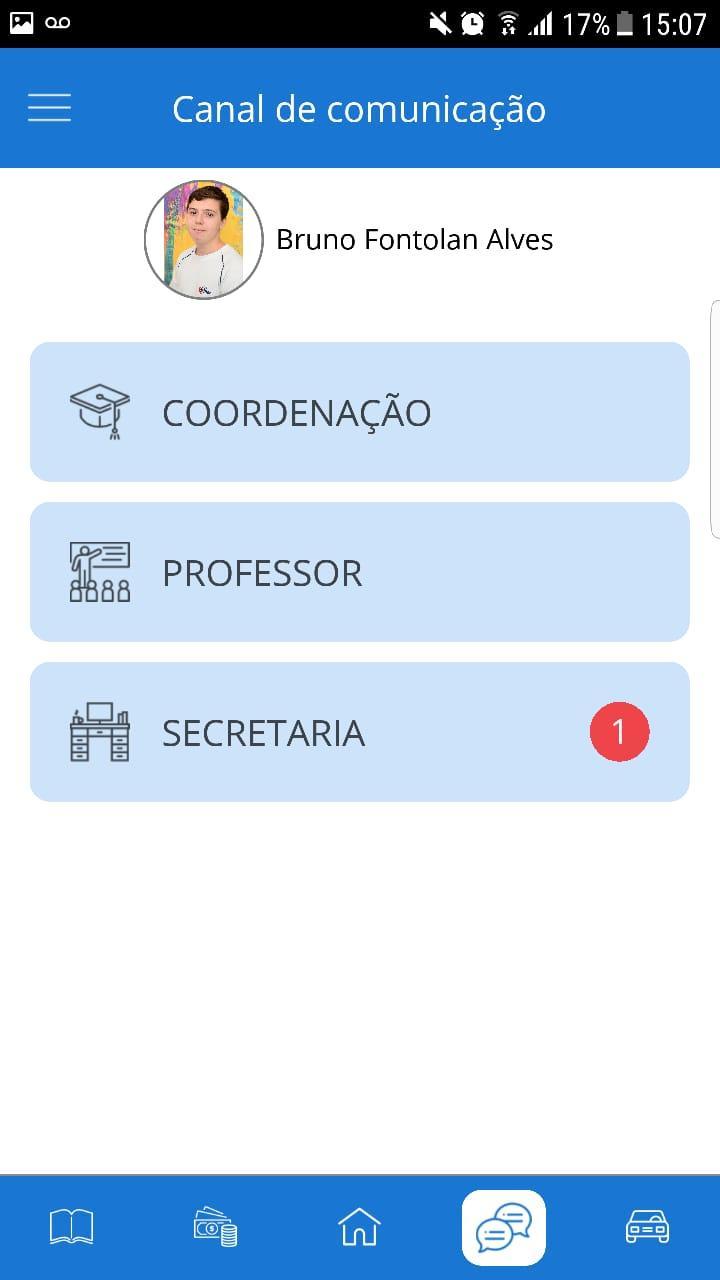
Task: Open the hamburger drawer menu
Action: click(x=49, y=108)
